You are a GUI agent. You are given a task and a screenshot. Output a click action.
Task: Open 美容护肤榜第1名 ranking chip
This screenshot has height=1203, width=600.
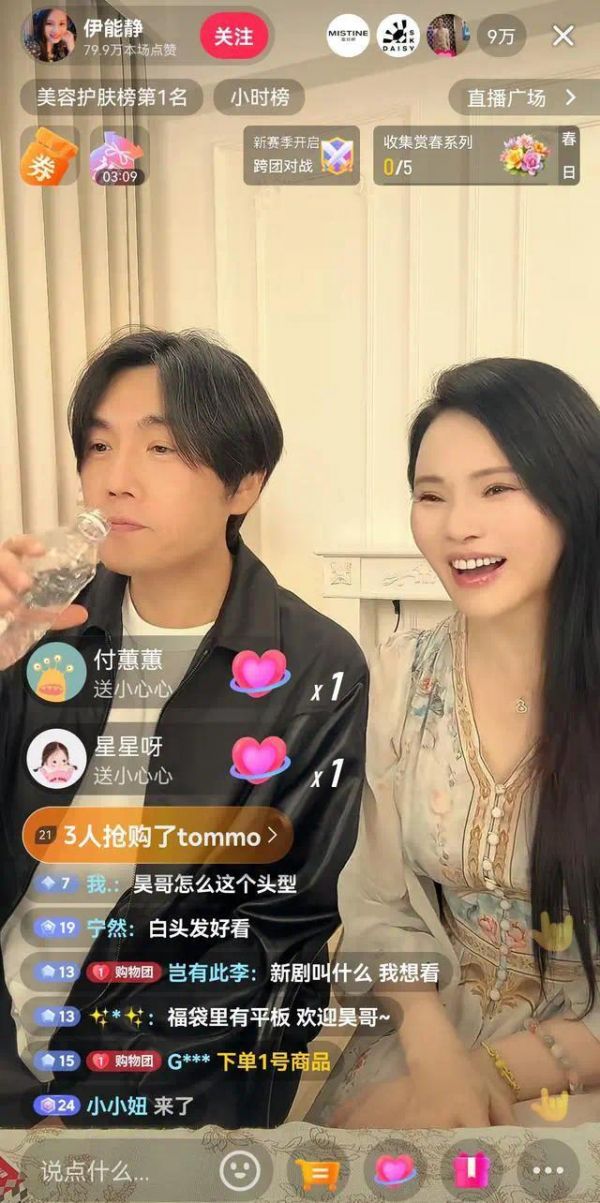click(x=111, y=98)
